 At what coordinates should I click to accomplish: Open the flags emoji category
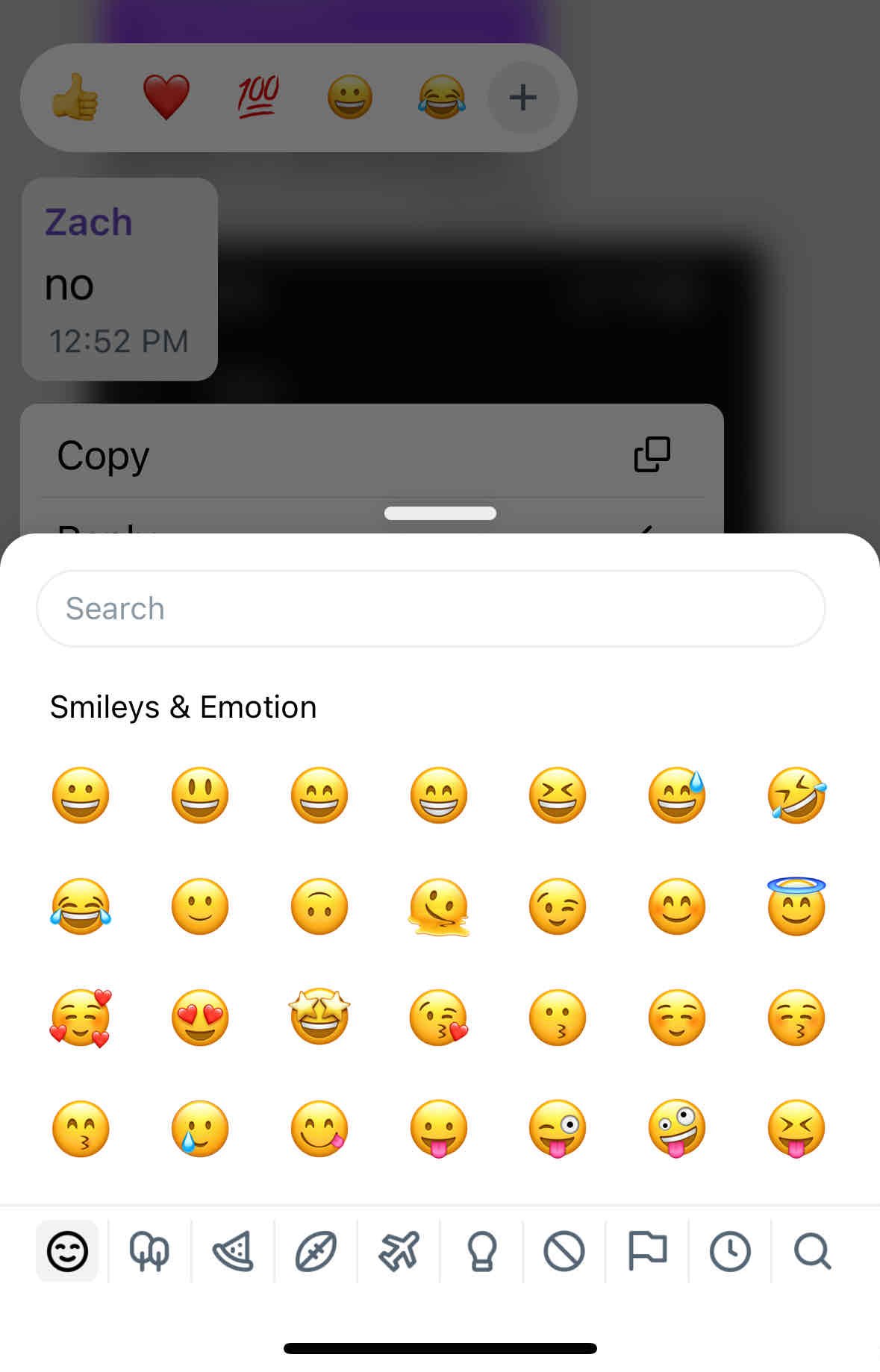pyautogui.click(x=647, y=1251)
